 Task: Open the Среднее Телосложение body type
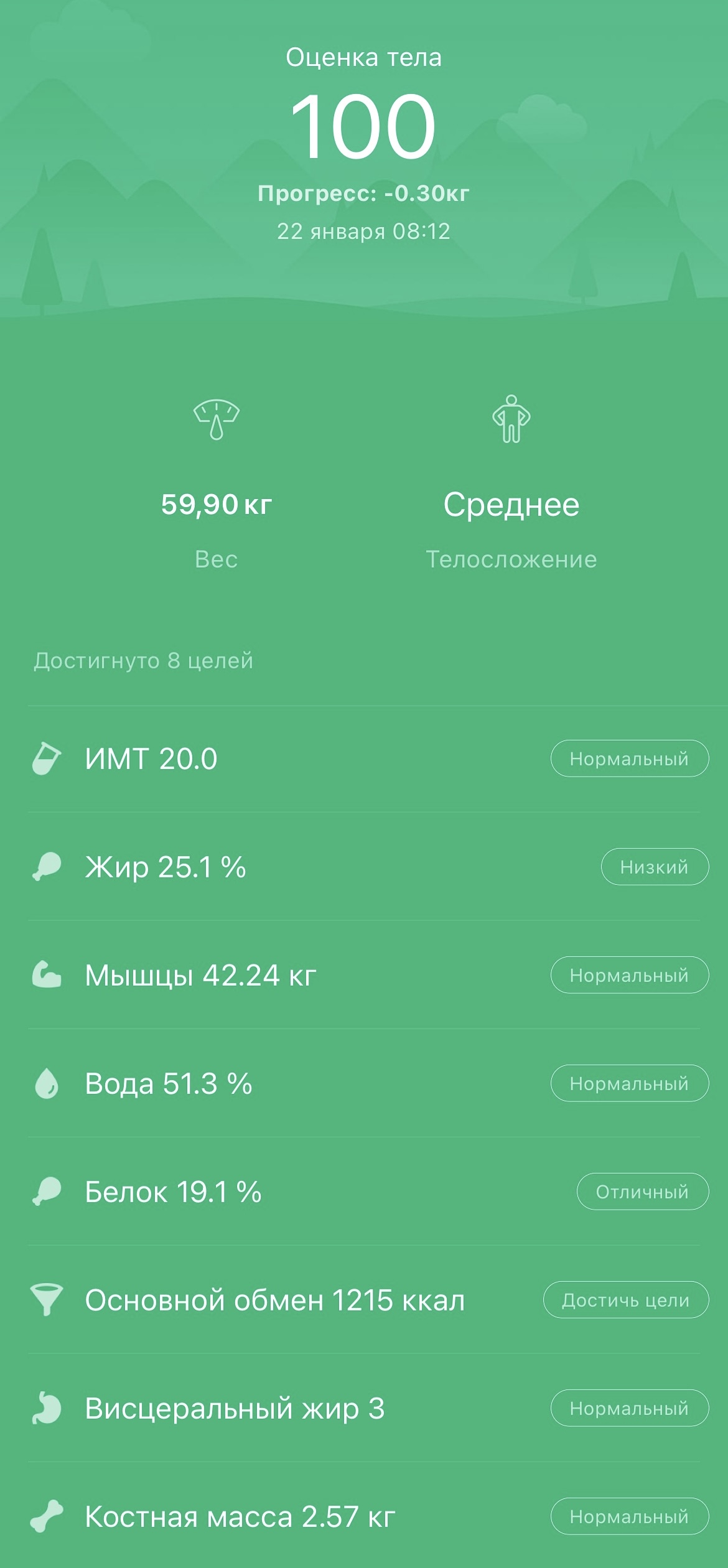[511, 504]
